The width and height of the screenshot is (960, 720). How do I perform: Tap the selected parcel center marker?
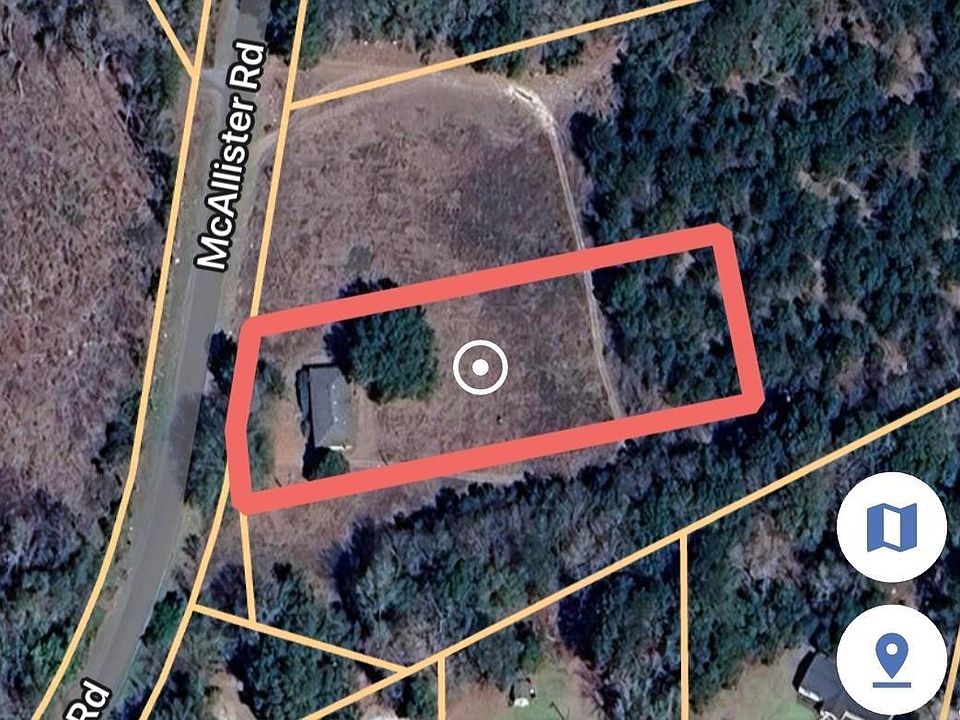click(x=481, y=368)
